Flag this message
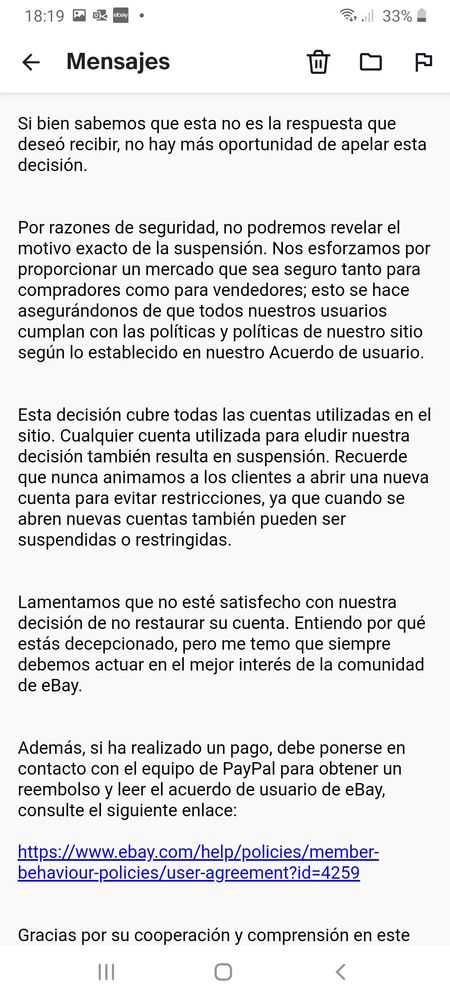The image size is (450, 999). [424, 62]
